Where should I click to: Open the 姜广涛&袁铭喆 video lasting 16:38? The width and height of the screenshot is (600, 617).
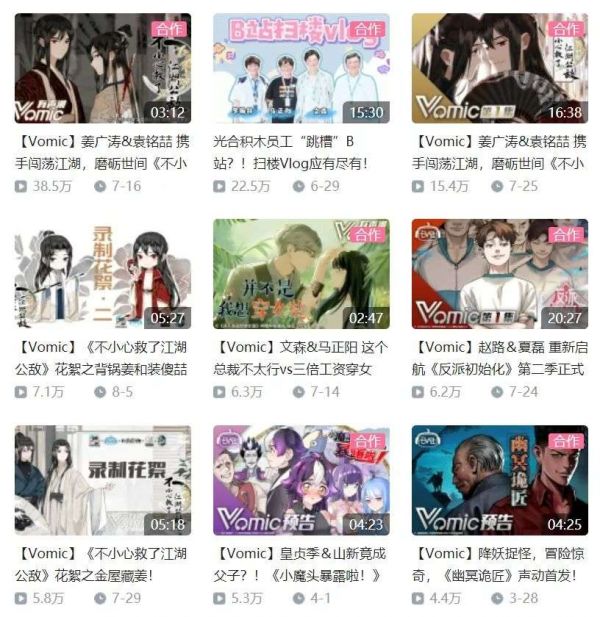(x=499, y=68)
